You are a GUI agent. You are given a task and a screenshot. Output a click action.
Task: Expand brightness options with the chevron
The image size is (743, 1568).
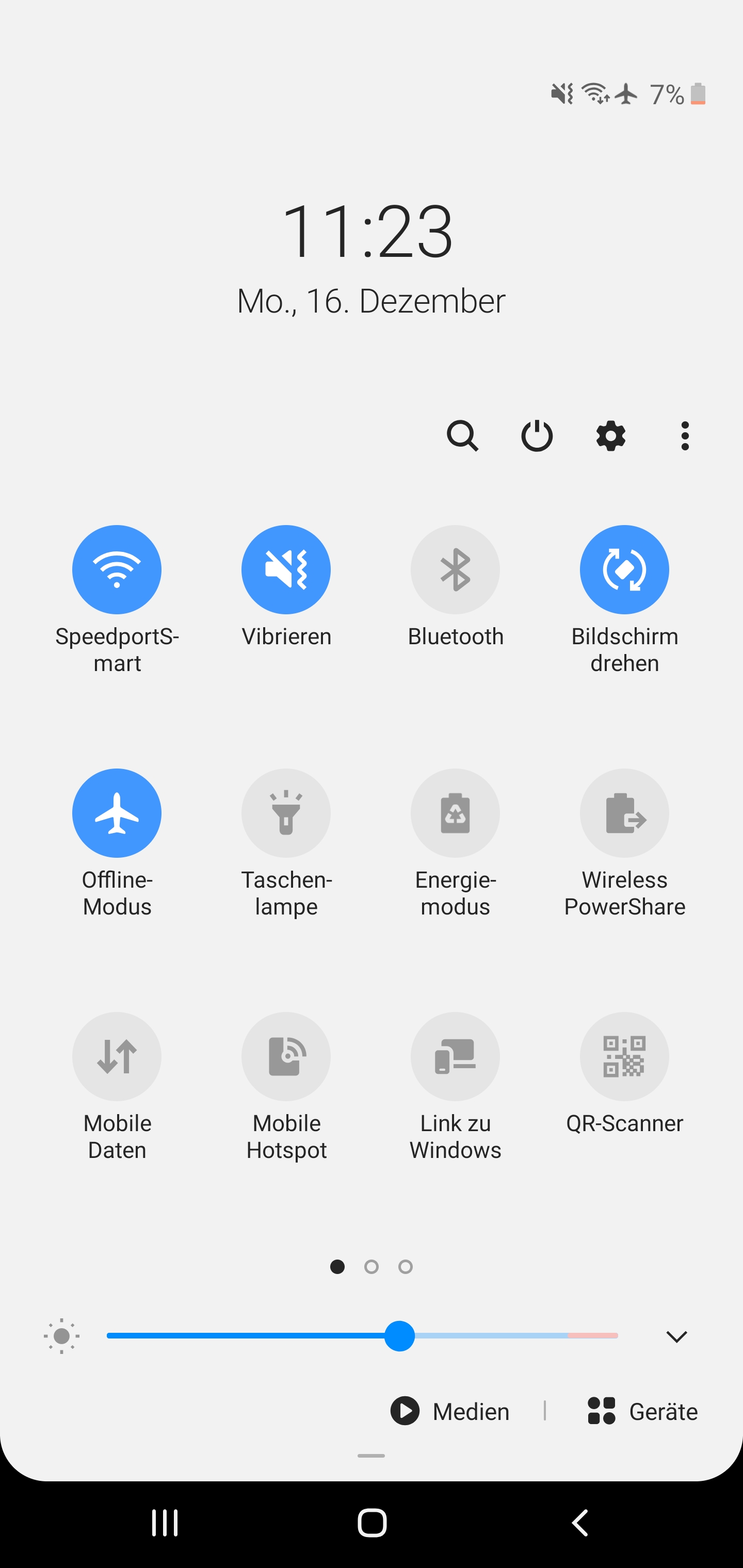click(x=676, y=1337)
